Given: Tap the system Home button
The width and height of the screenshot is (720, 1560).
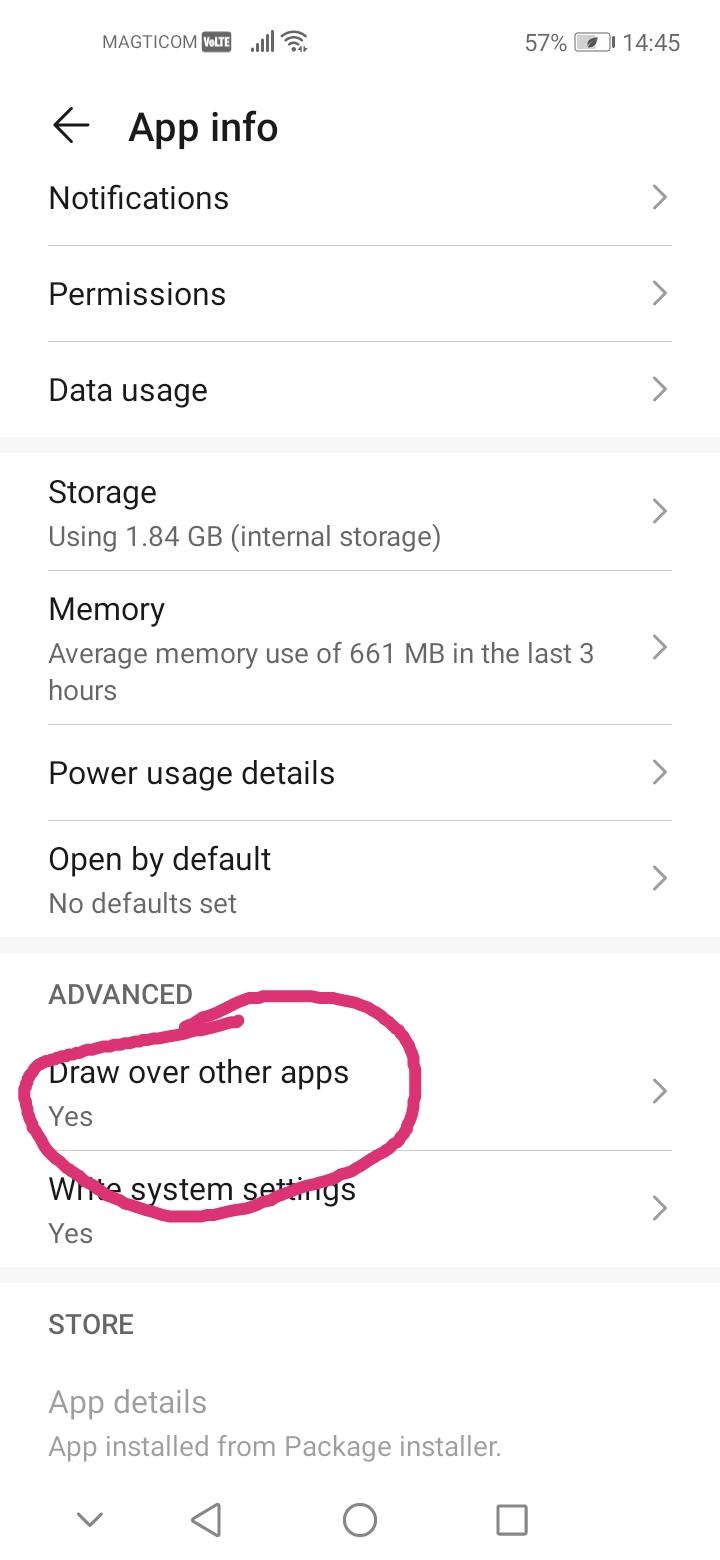Looking at the screenshot, I should coord(360,1520).
